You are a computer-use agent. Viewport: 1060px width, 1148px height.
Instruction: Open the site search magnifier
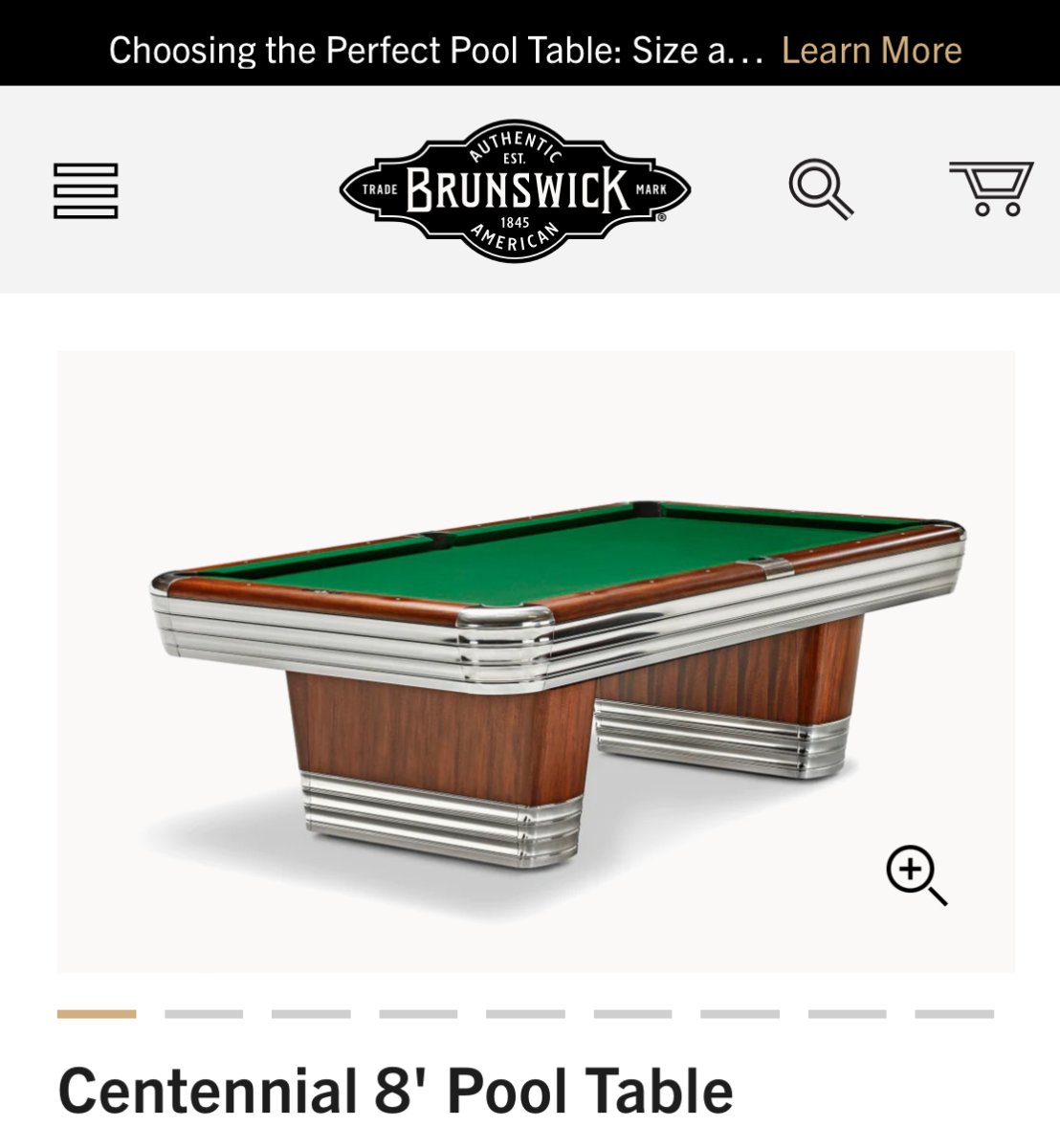coord(820,189)
